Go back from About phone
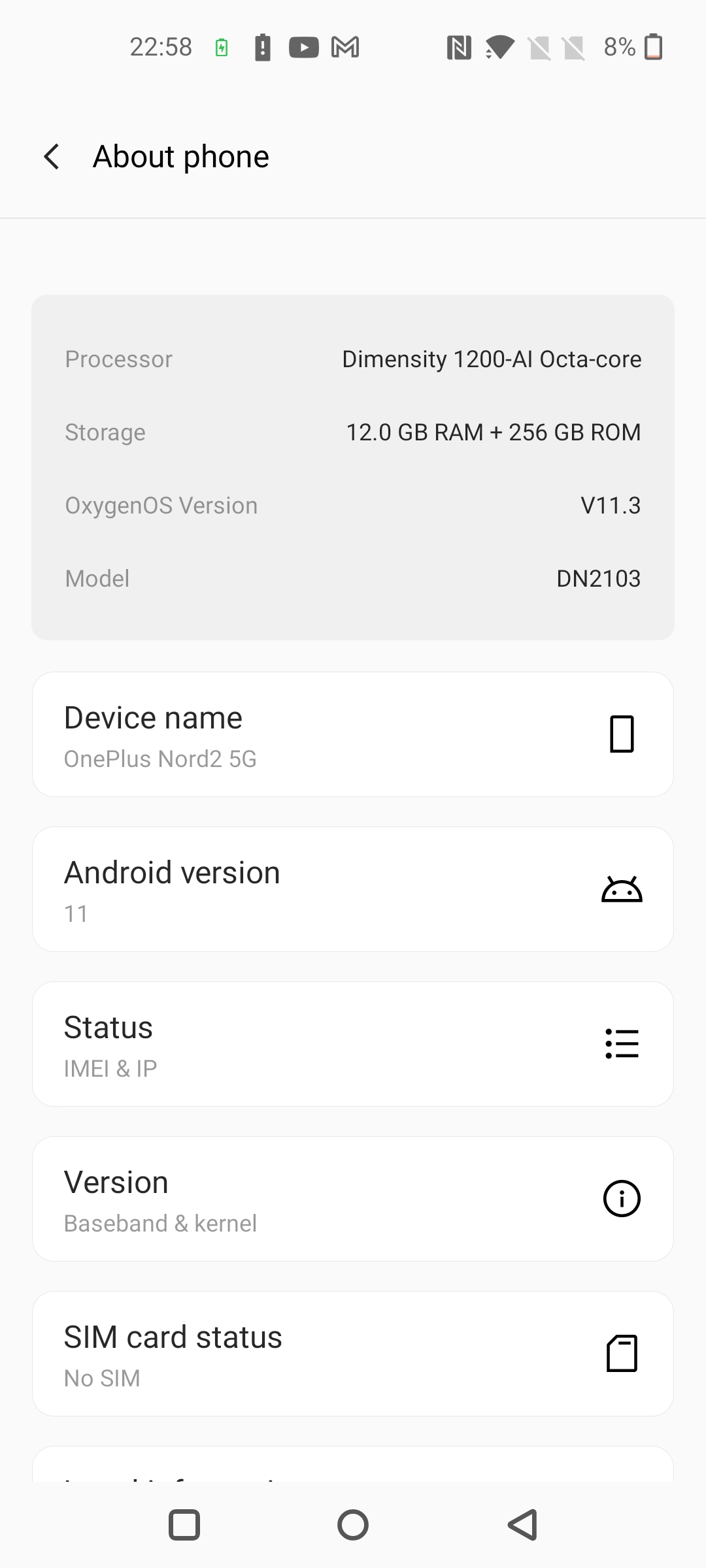 tap(52, 157)
